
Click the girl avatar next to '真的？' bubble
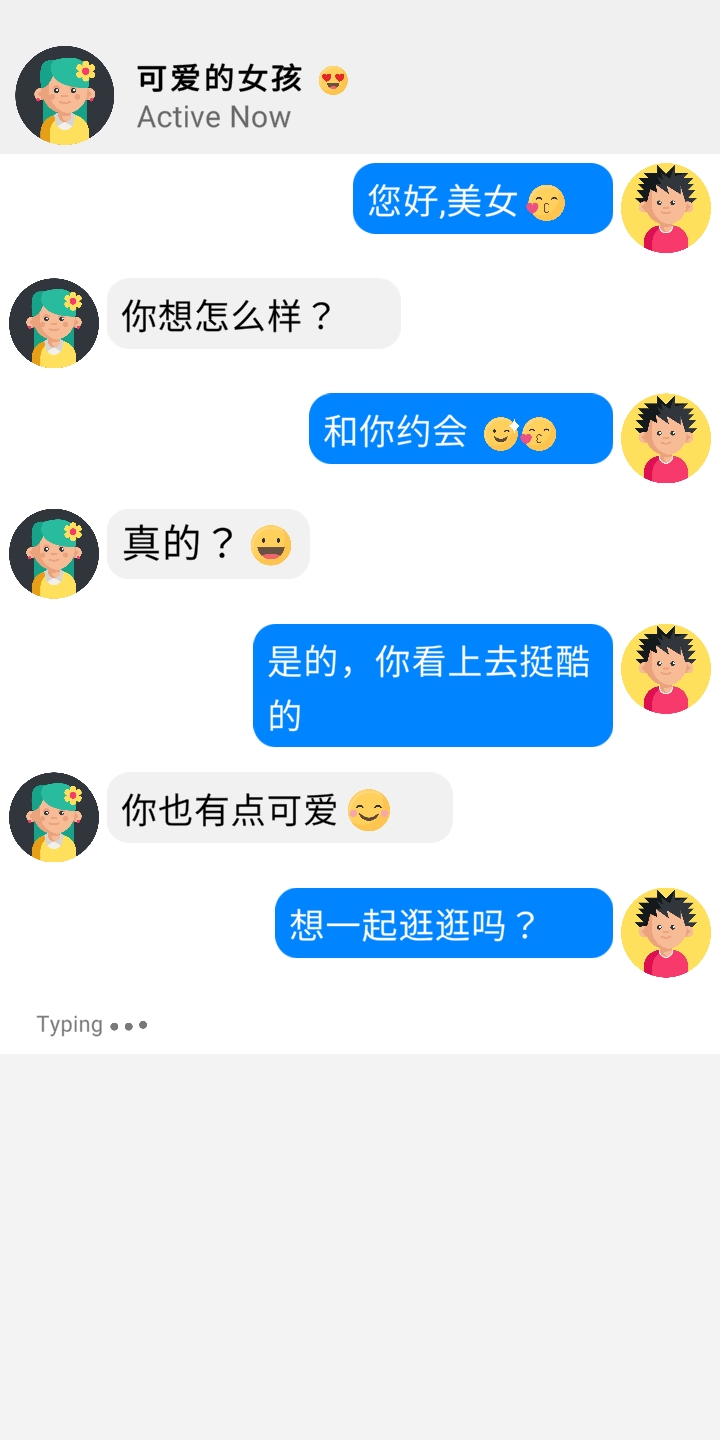(53, 552)
